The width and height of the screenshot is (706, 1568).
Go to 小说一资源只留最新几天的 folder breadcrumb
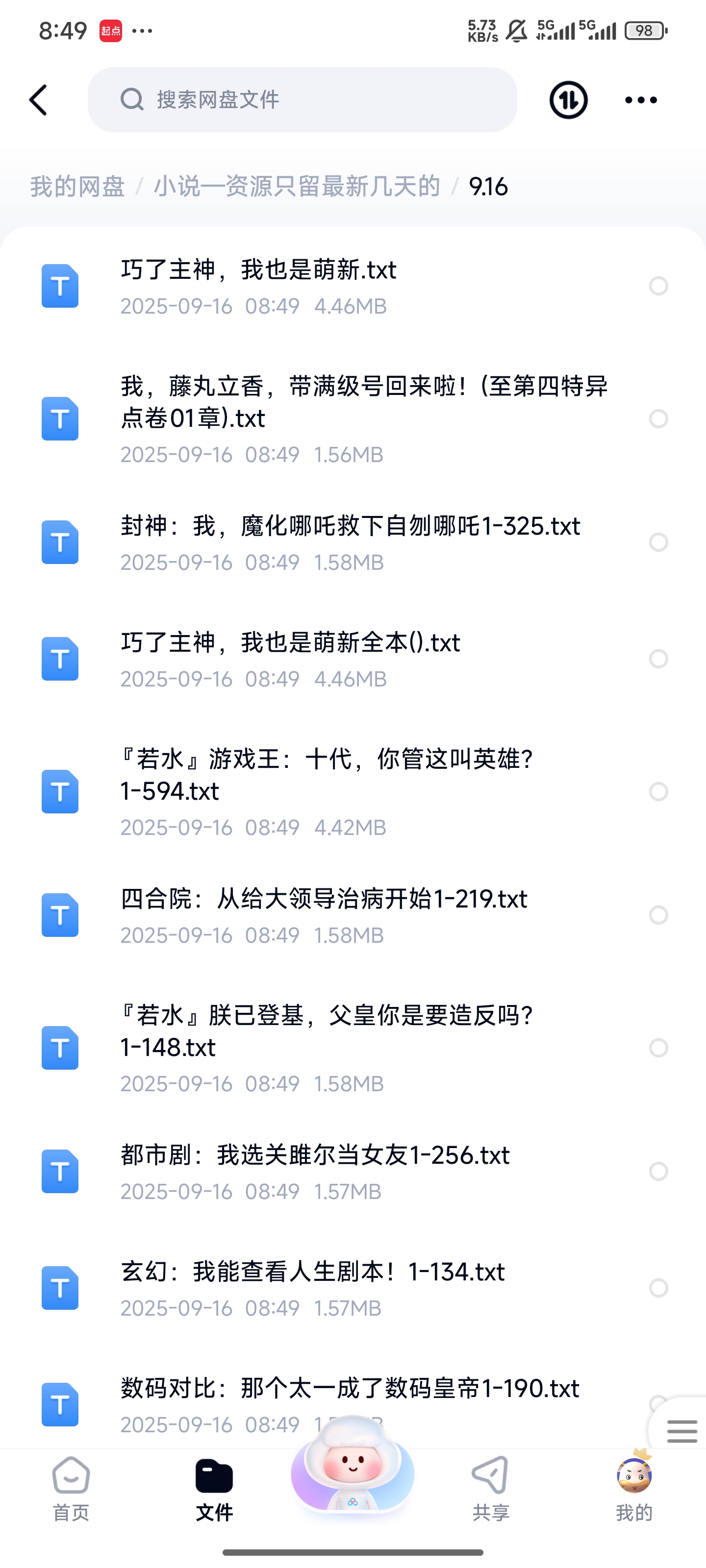pyautogui.click(x=297, y=186)
